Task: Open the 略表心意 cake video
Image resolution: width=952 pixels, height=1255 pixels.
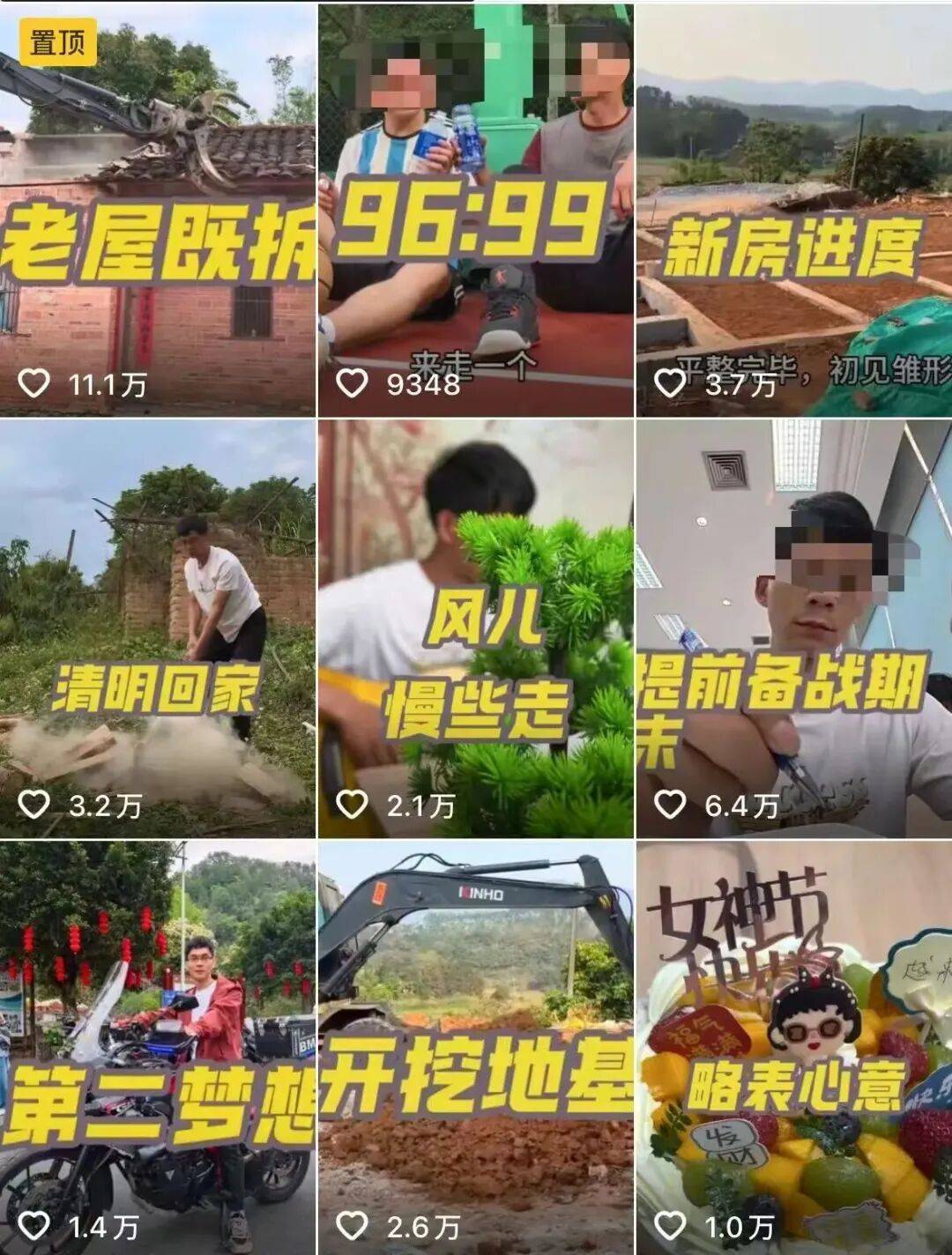Action: coord(793,1047)
